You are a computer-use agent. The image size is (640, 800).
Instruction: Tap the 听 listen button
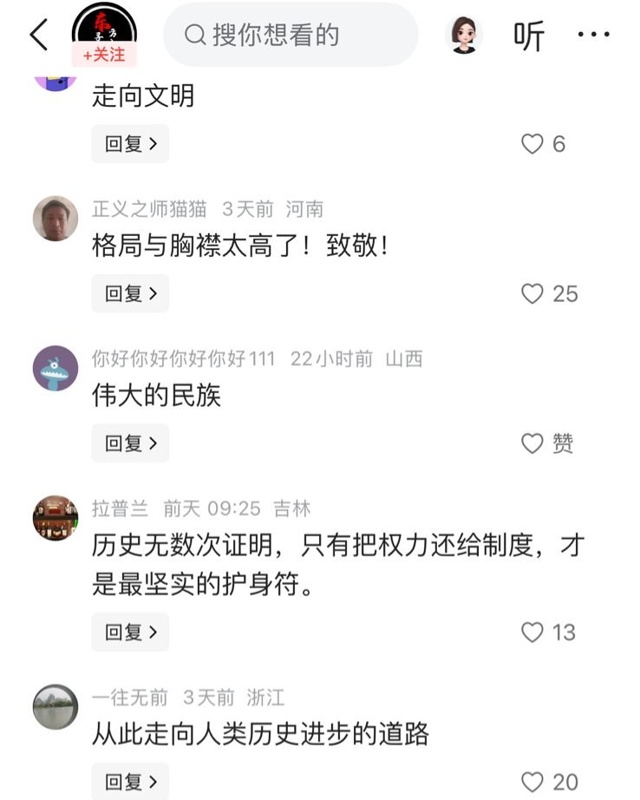tap(529, 35)
